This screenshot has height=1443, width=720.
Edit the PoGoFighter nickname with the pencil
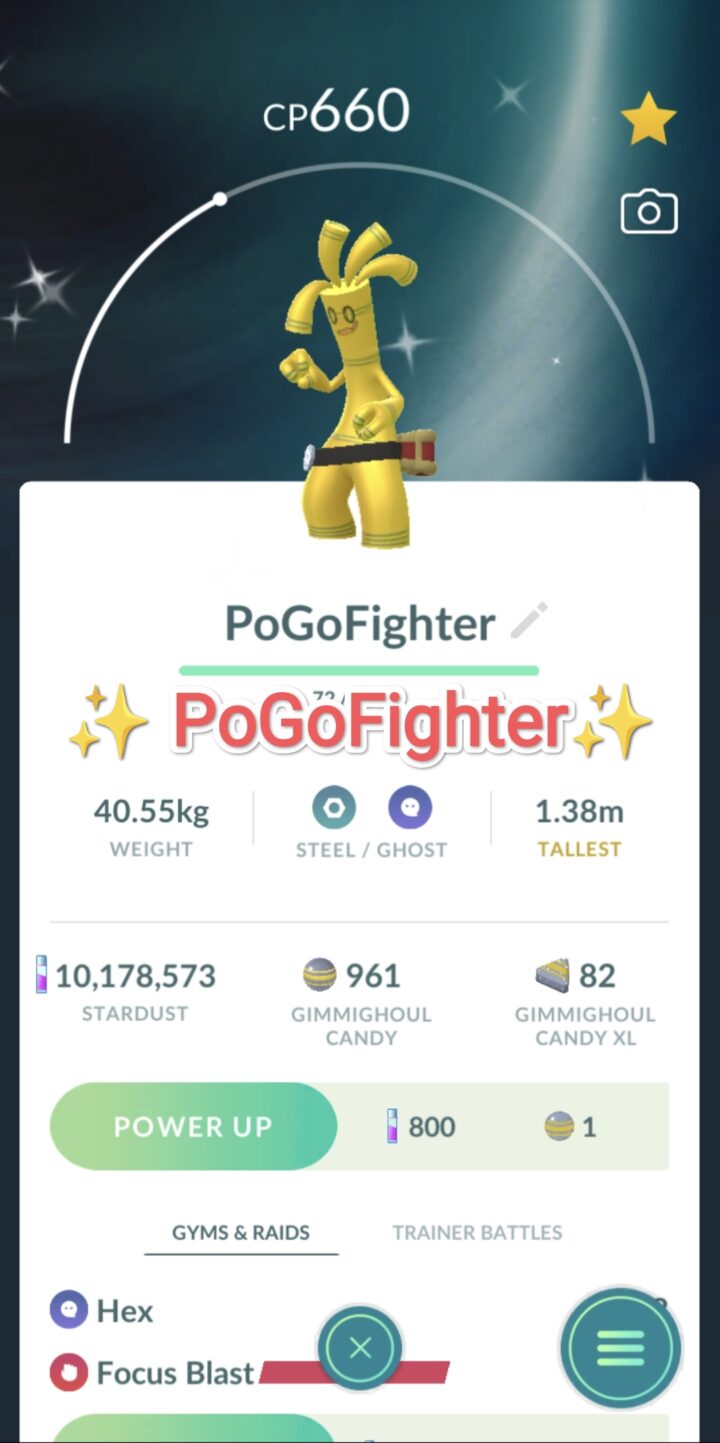(x=528, y=621)
